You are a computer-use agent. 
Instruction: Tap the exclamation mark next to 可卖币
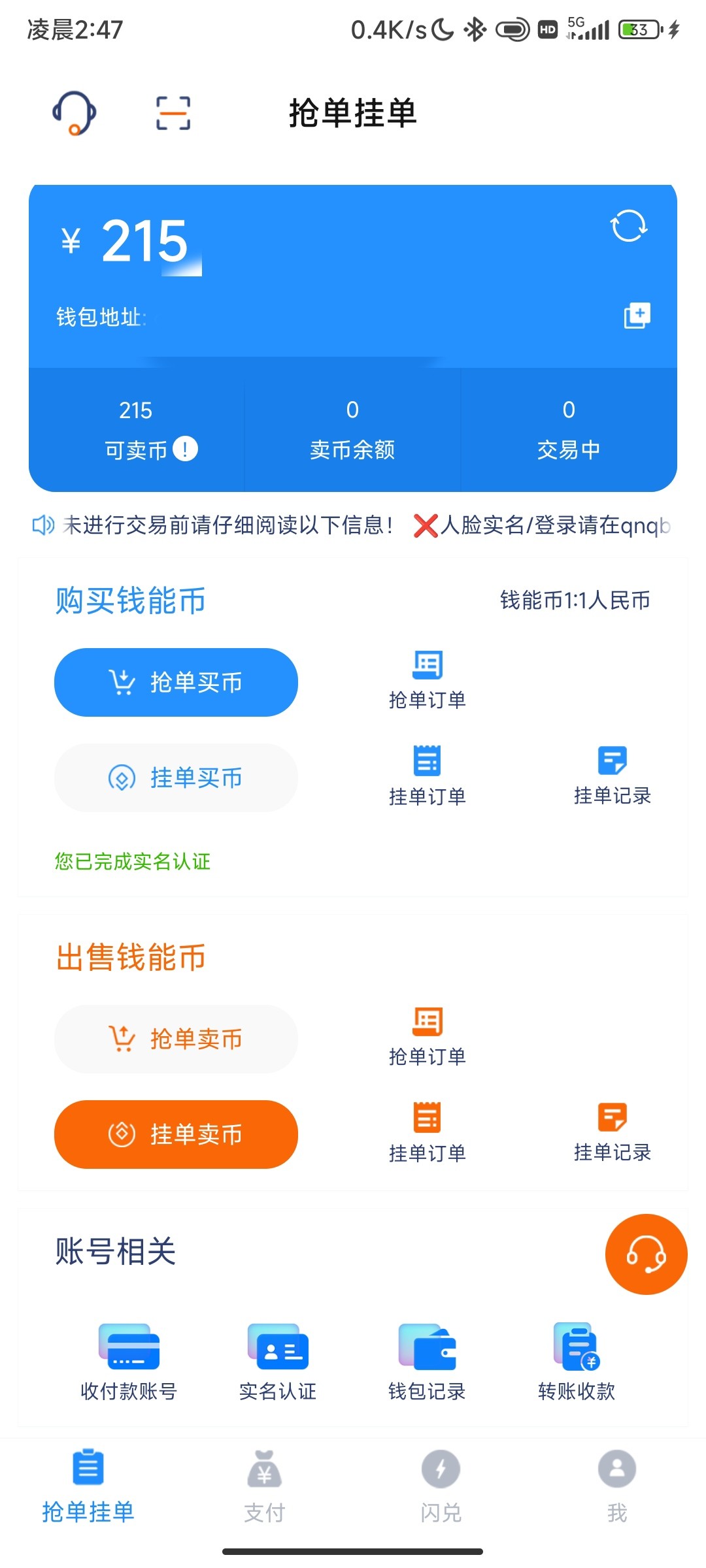(x=186, y=449)
